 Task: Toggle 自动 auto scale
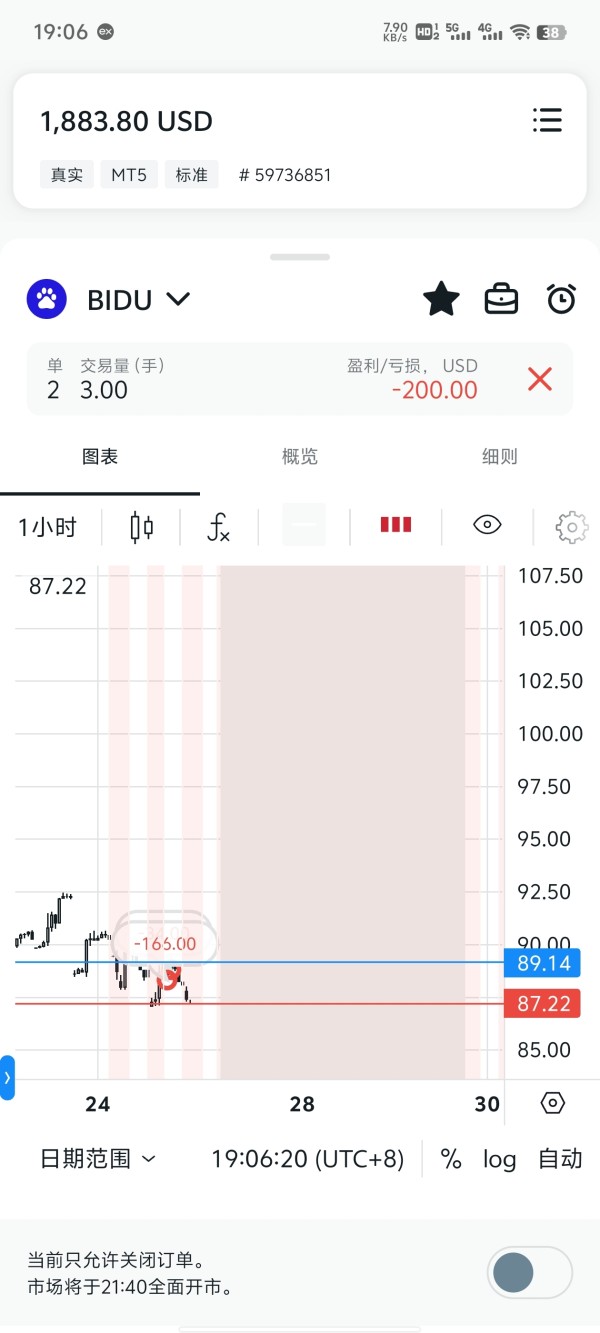click(560, 1159)
